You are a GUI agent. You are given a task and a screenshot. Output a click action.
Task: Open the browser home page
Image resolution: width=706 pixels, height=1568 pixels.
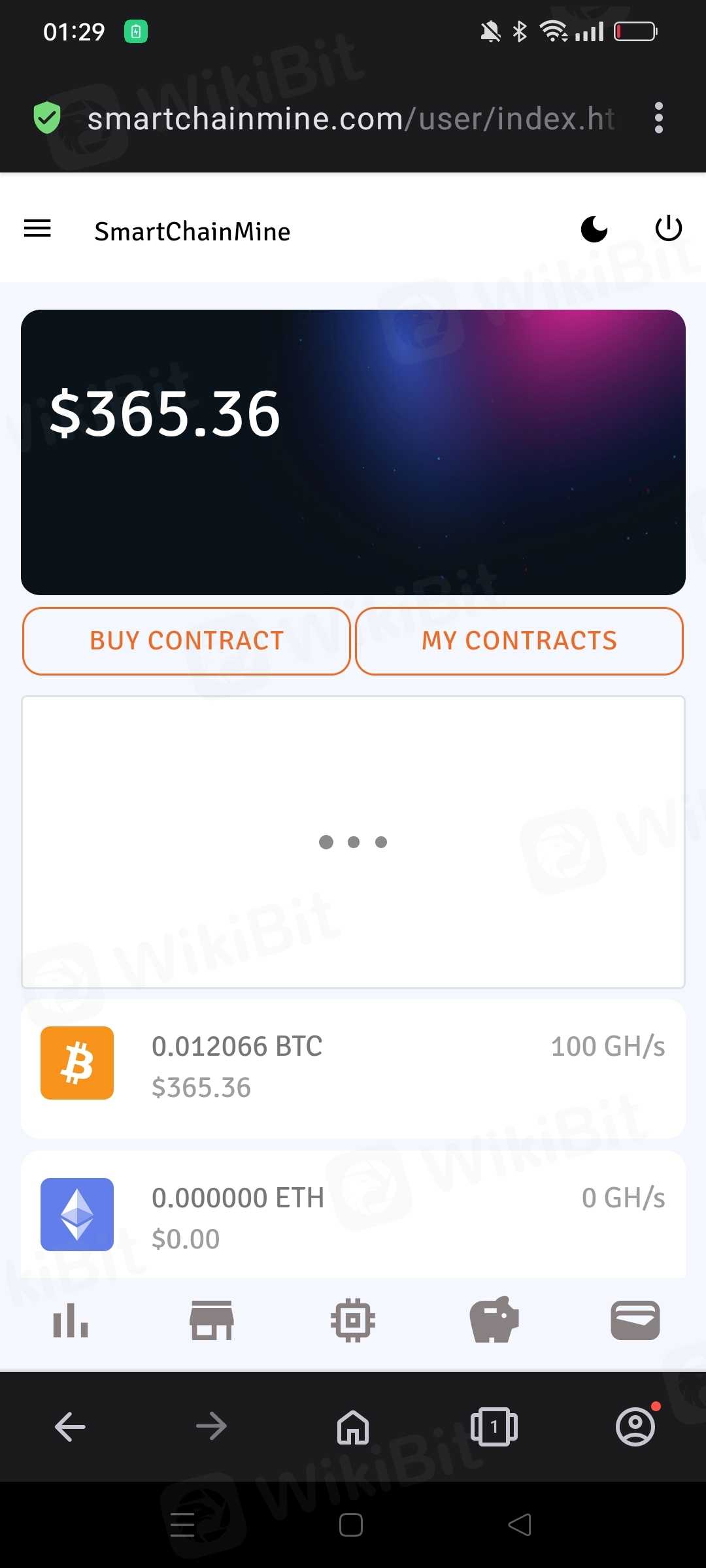pos(353,1426)
